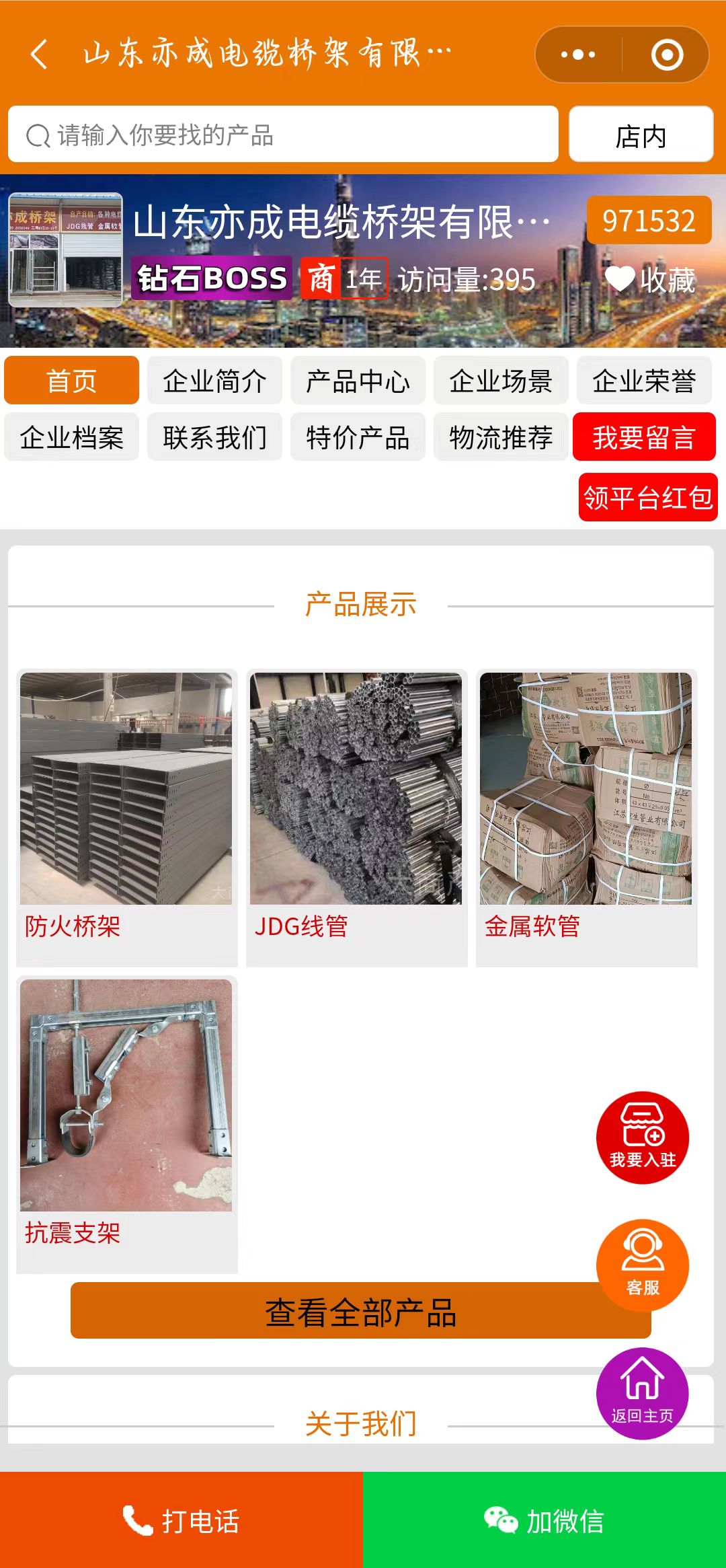Tap 加微信 to add on WeChat
The height and width of the screenshot is (1568, 726).
544,1520
